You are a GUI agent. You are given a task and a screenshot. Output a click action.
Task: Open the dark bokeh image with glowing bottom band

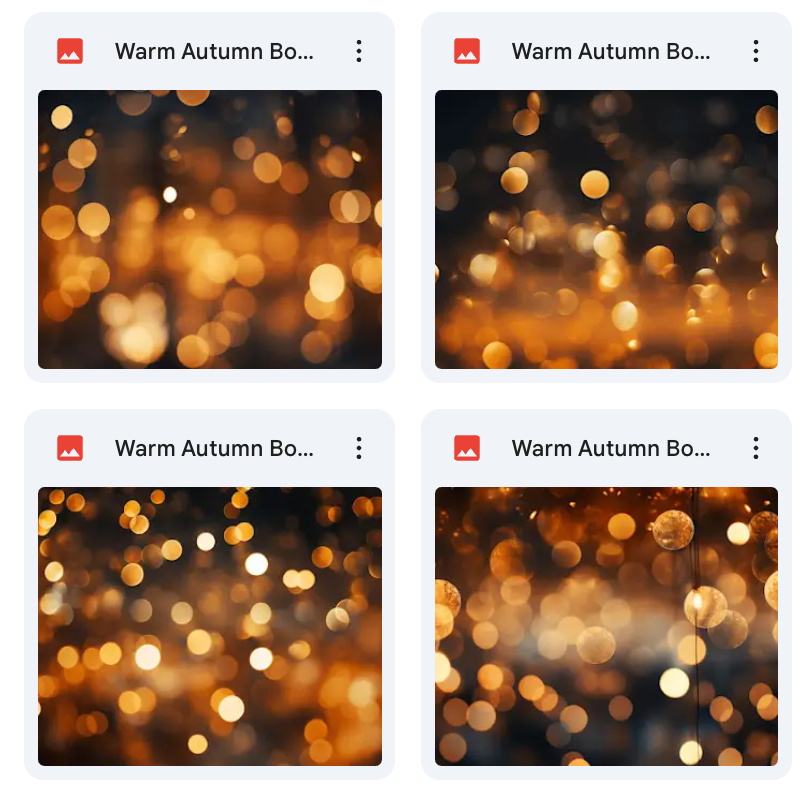tap(606, 229)
